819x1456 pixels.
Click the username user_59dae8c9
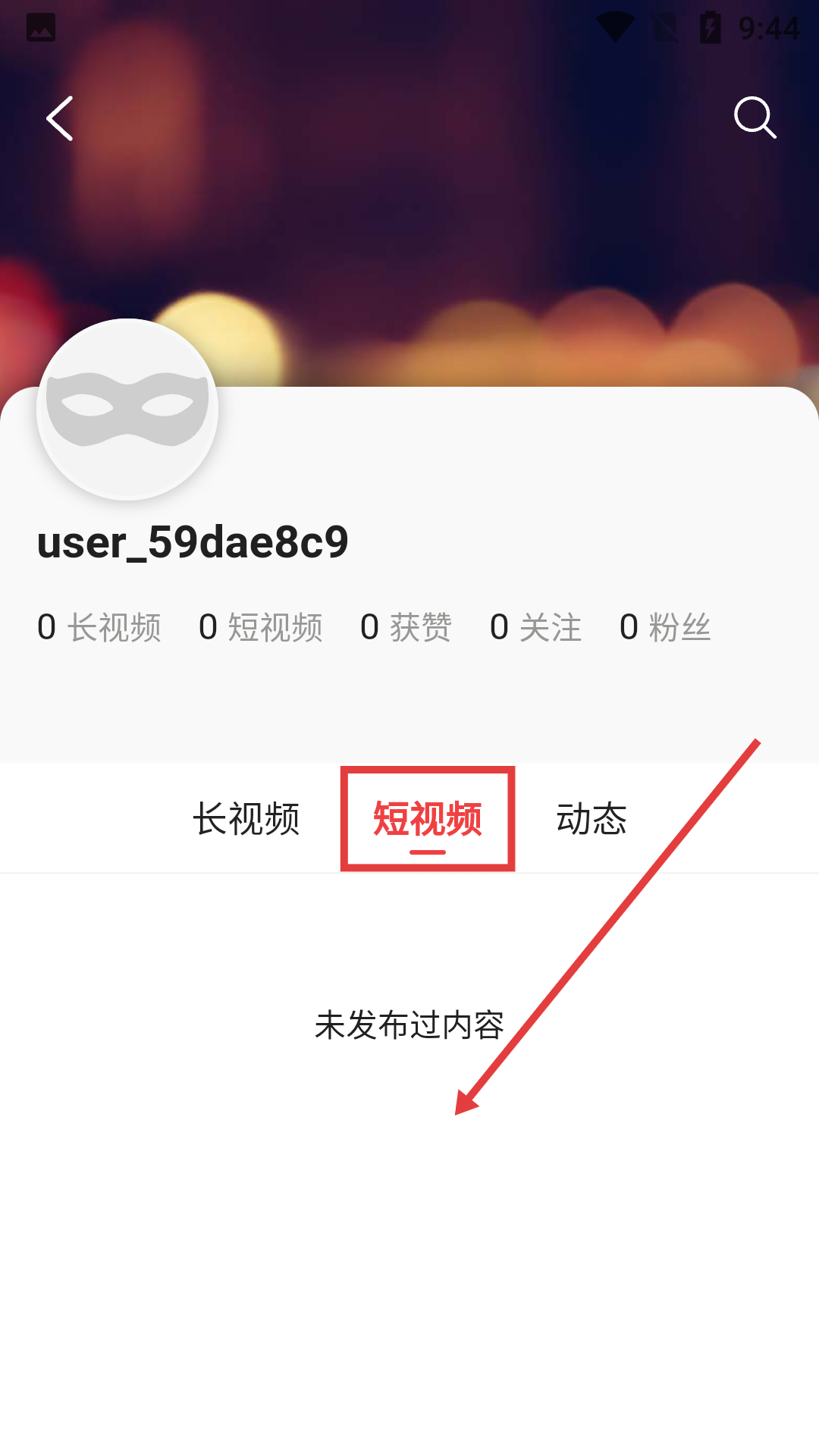[194, 542]
